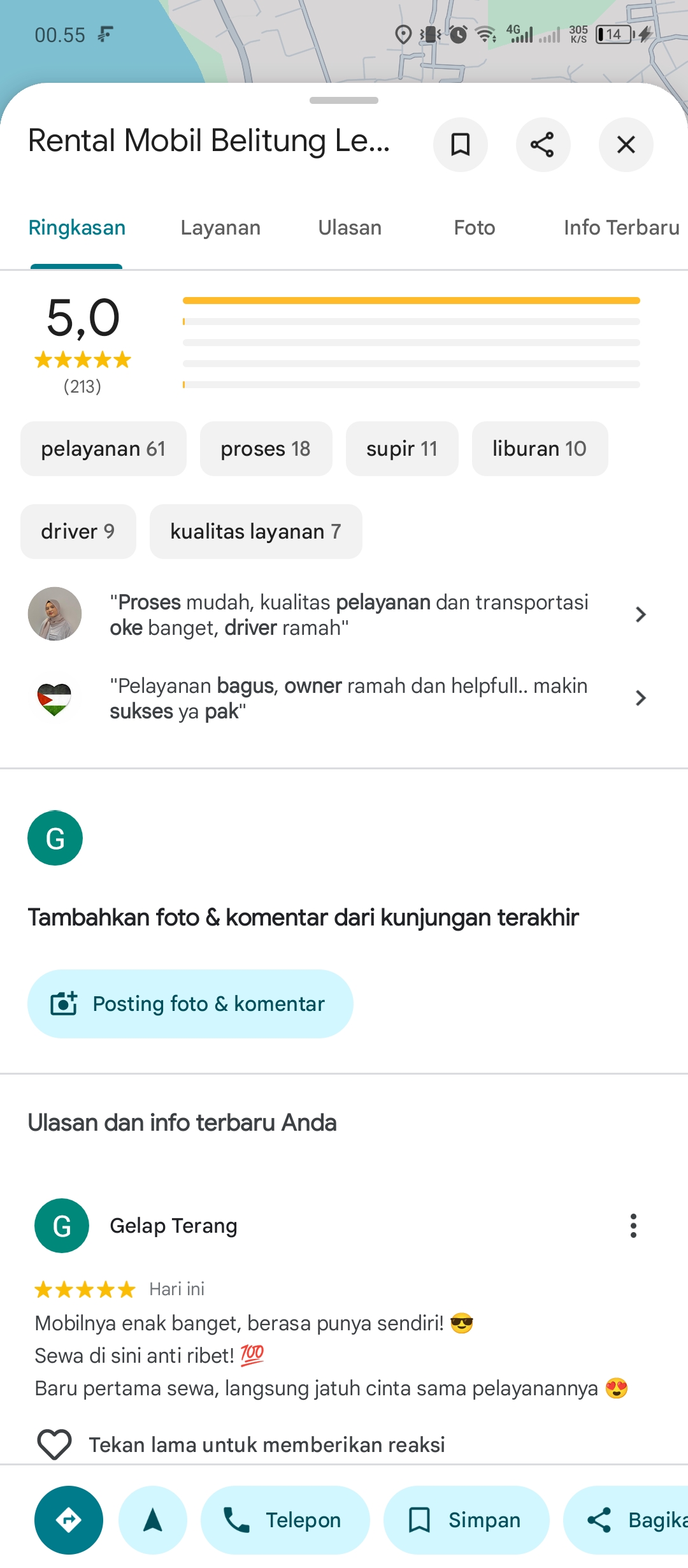This screenshot has width=688, height=1568.
Task: Filter reviews by liburan chip
Action: click(x=540, y=449)
